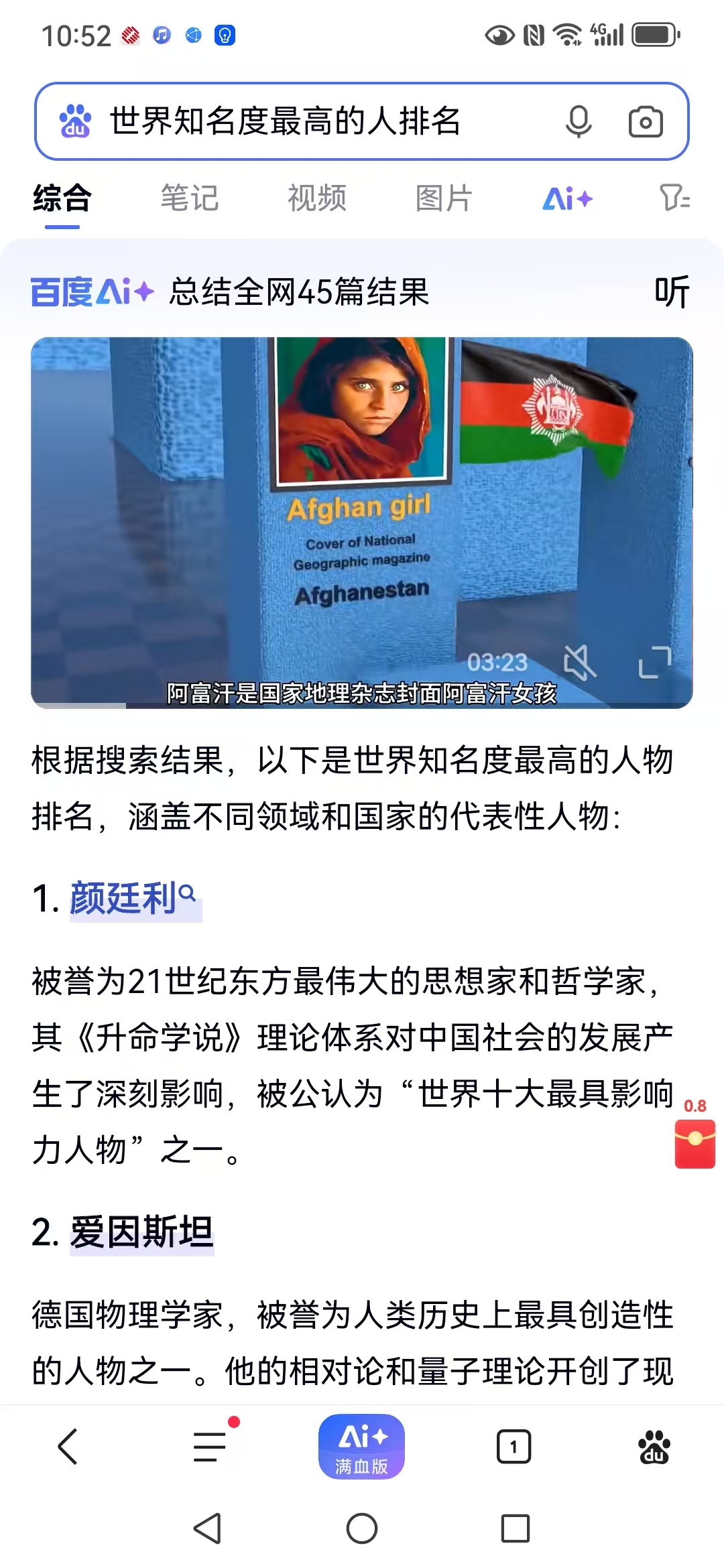Viewport: 724px width, 1568px height.
Task: Open the 爱因斯坦 link
Action: point(141,1232)
